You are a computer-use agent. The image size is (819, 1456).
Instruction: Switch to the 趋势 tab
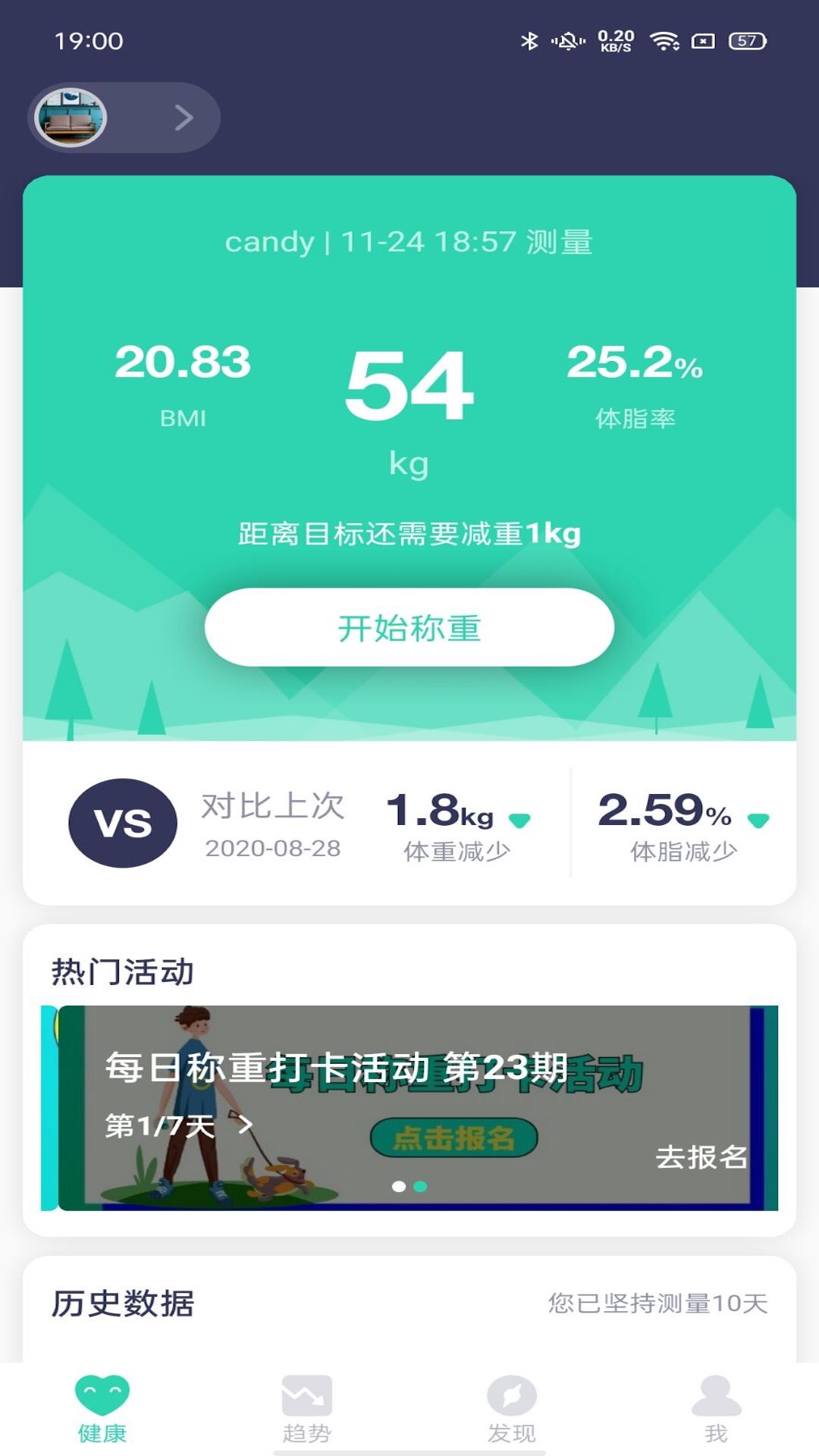click(x=306, y=1409)
